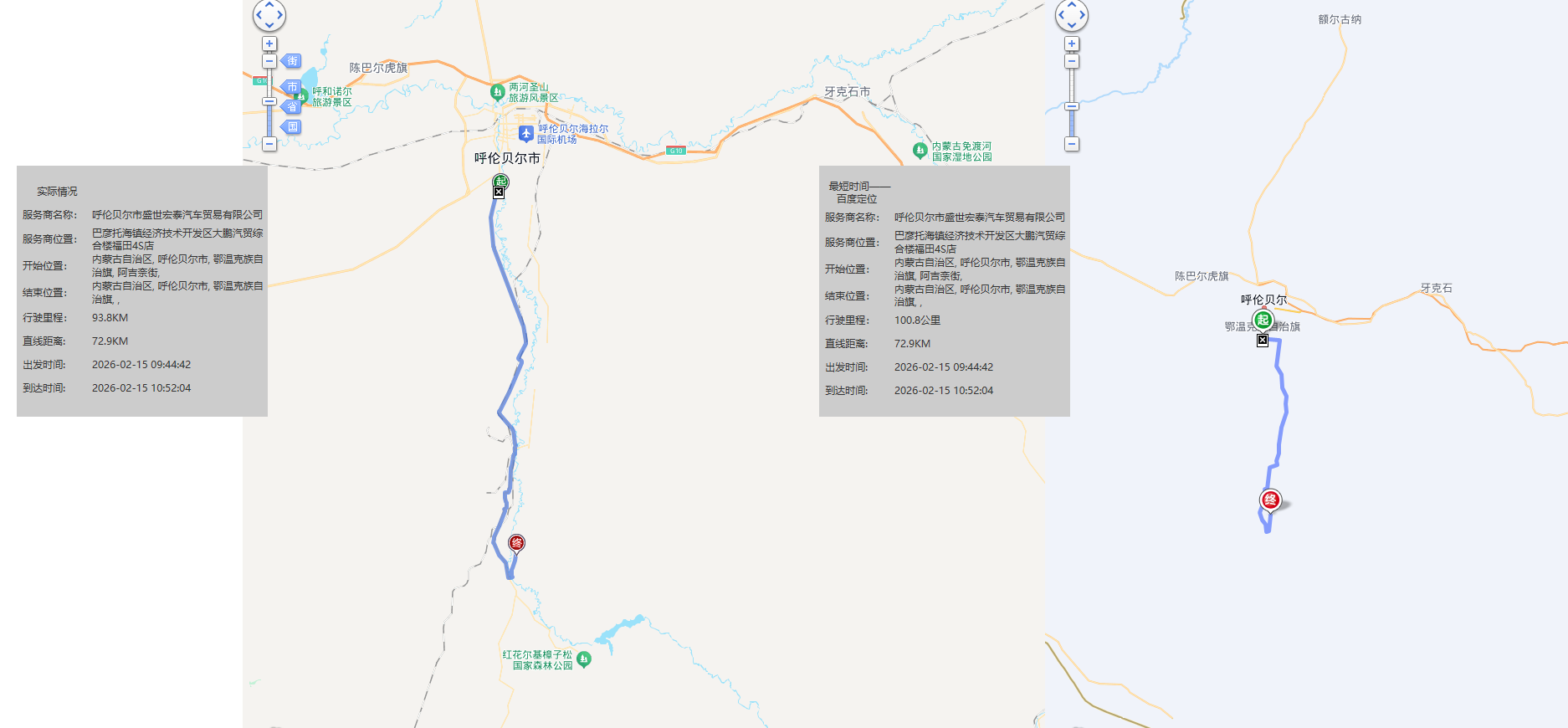Jump to 国 country zoom level

pos(292,126)
